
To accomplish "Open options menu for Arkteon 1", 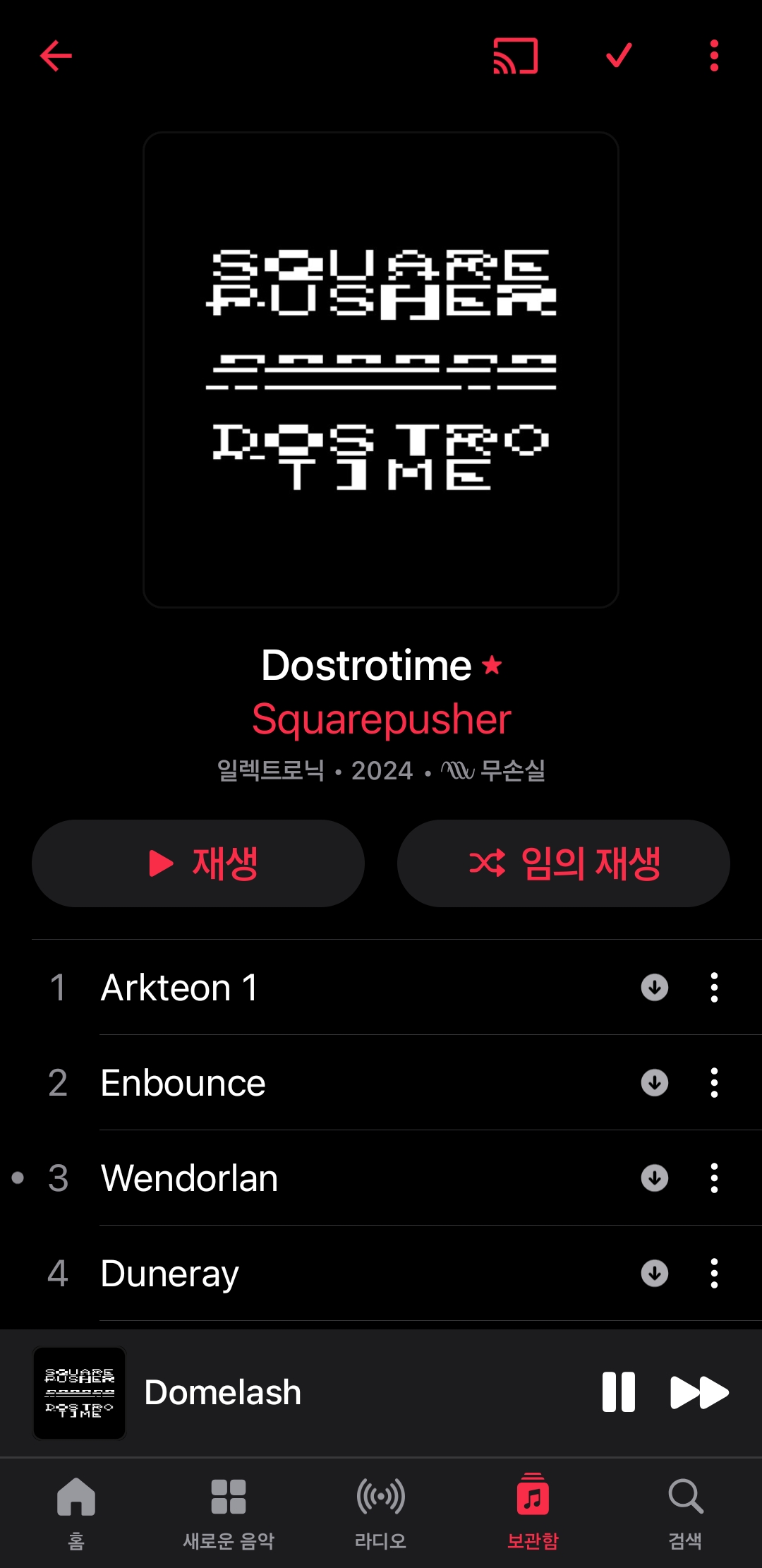I will click(x=713, y=988).
